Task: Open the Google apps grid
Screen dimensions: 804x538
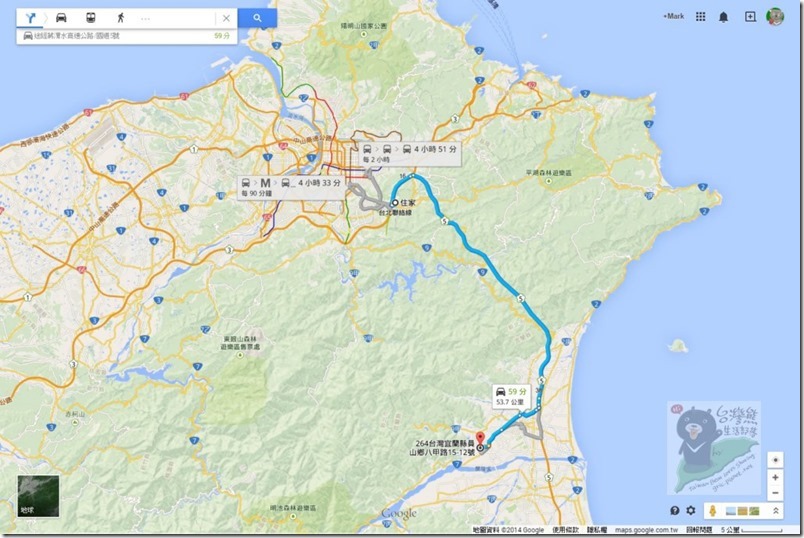Action: [700, 17]
